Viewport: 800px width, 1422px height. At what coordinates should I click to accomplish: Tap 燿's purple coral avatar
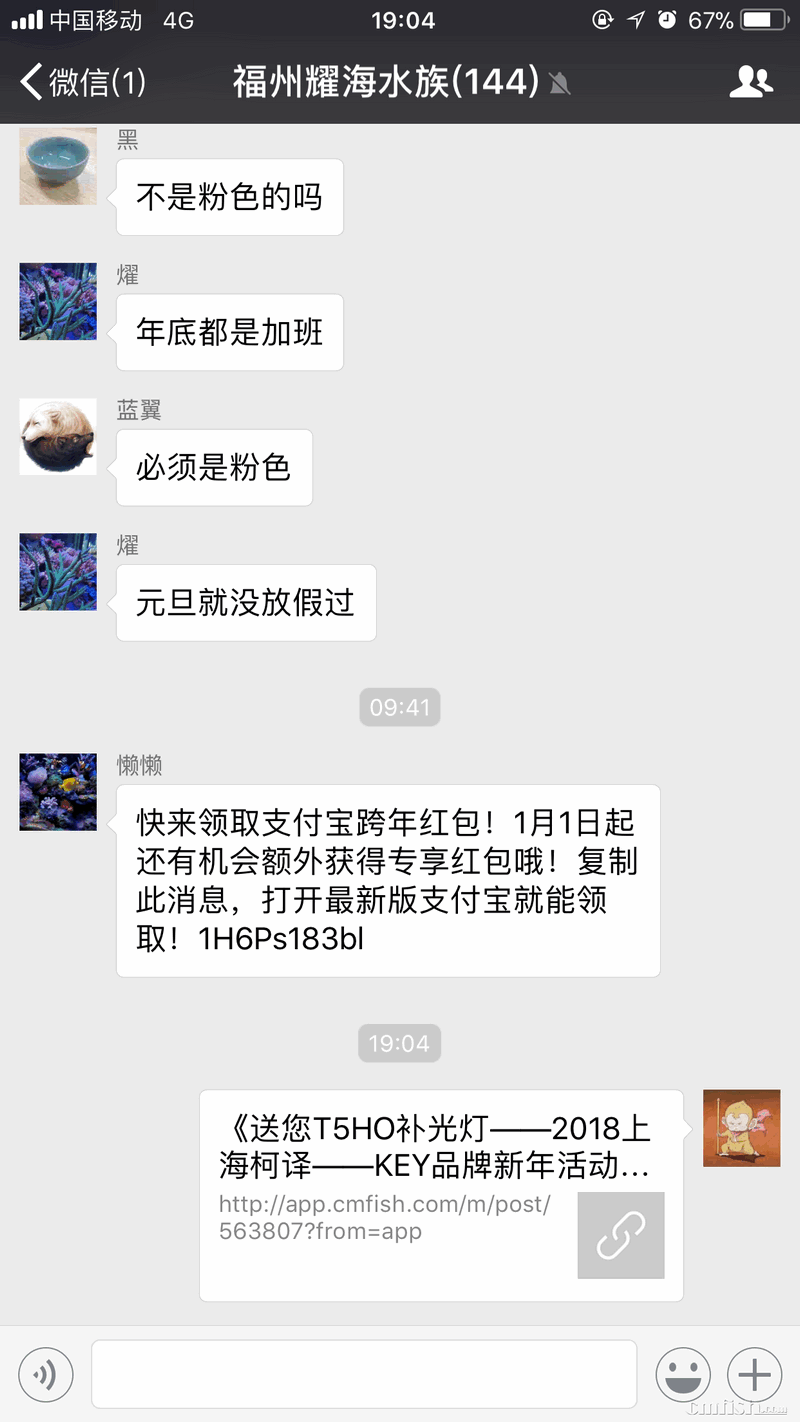[57, 301]
